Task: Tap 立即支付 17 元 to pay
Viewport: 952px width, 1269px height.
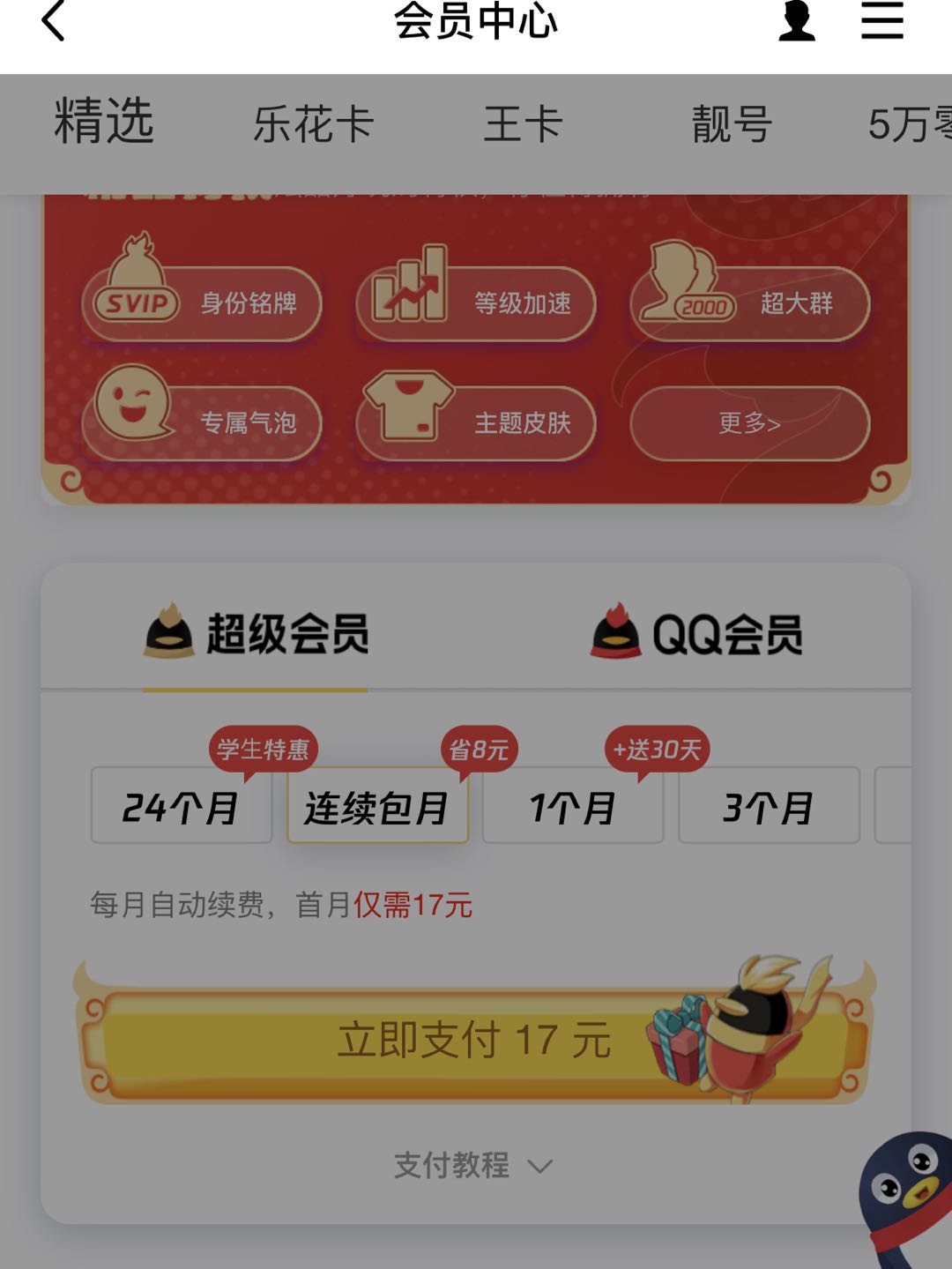Action: pyautogui.click(x=474, y=1041)
